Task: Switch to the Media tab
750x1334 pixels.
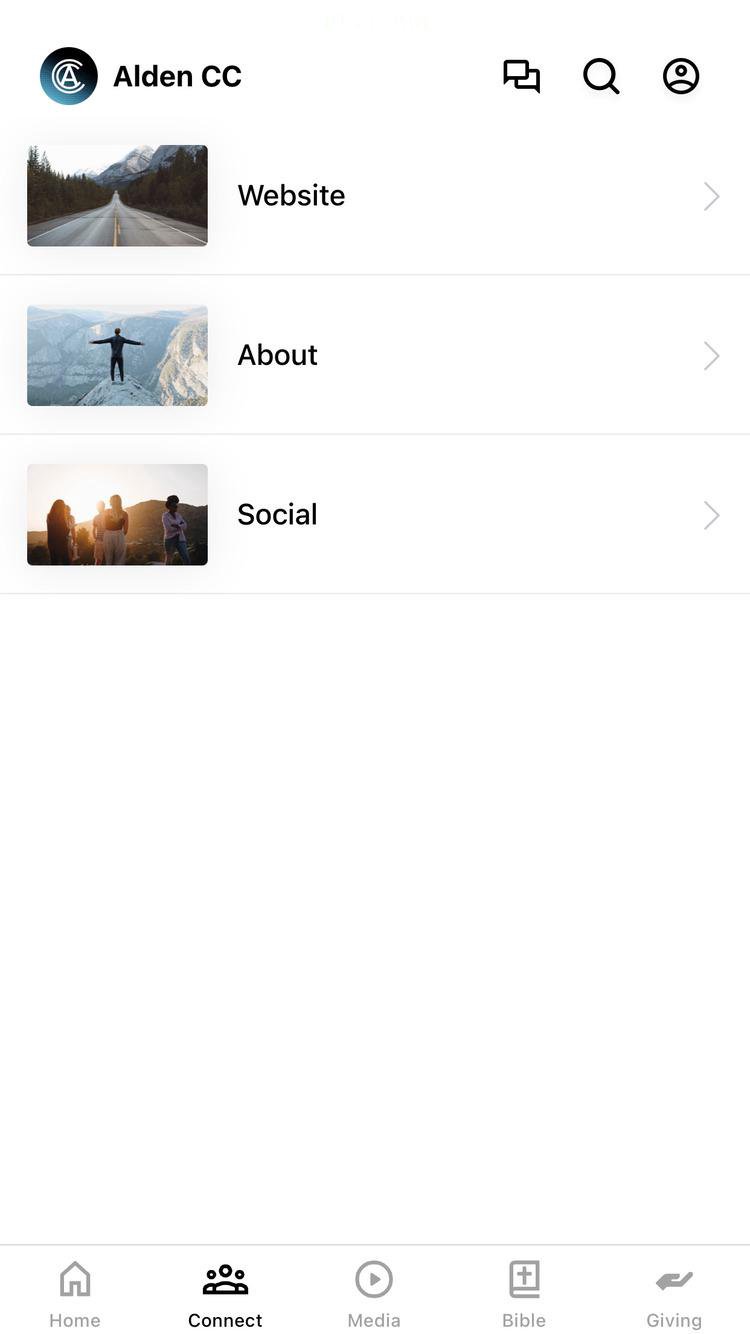Action: (x=374, y=1294)
